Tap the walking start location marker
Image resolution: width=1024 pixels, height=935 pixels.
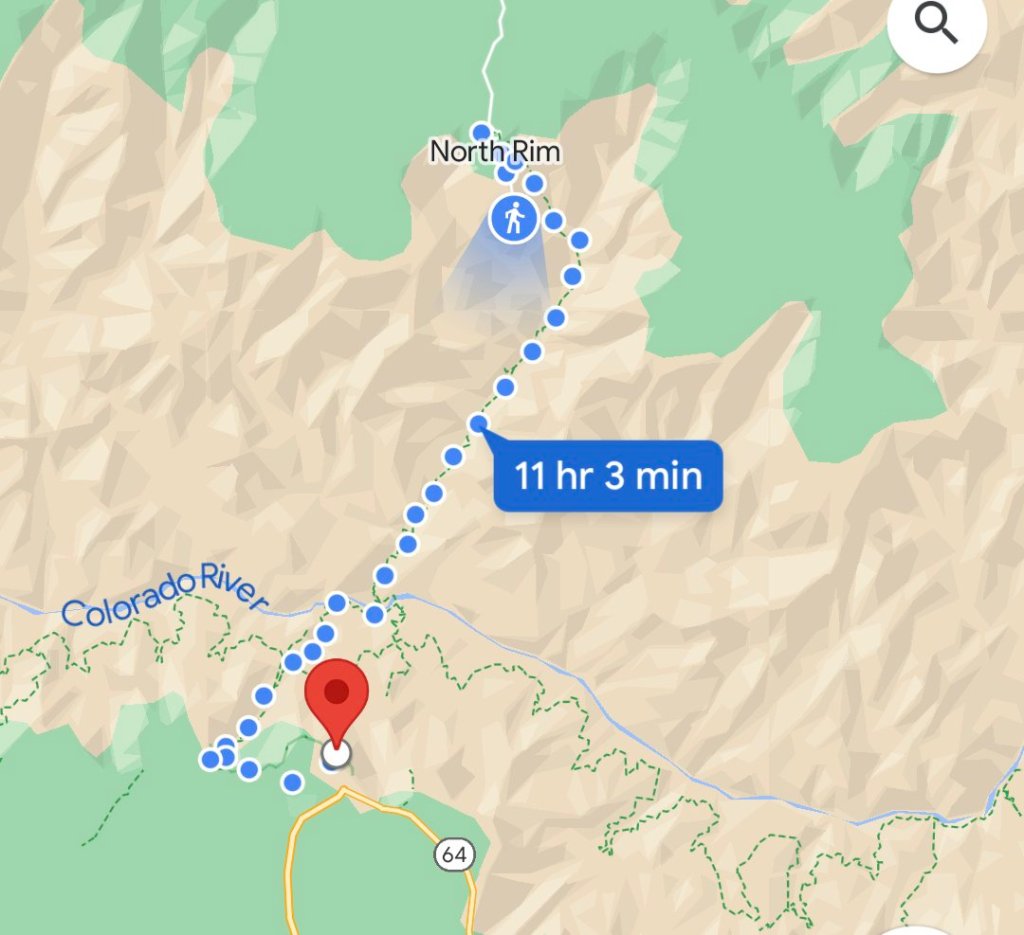514,219
